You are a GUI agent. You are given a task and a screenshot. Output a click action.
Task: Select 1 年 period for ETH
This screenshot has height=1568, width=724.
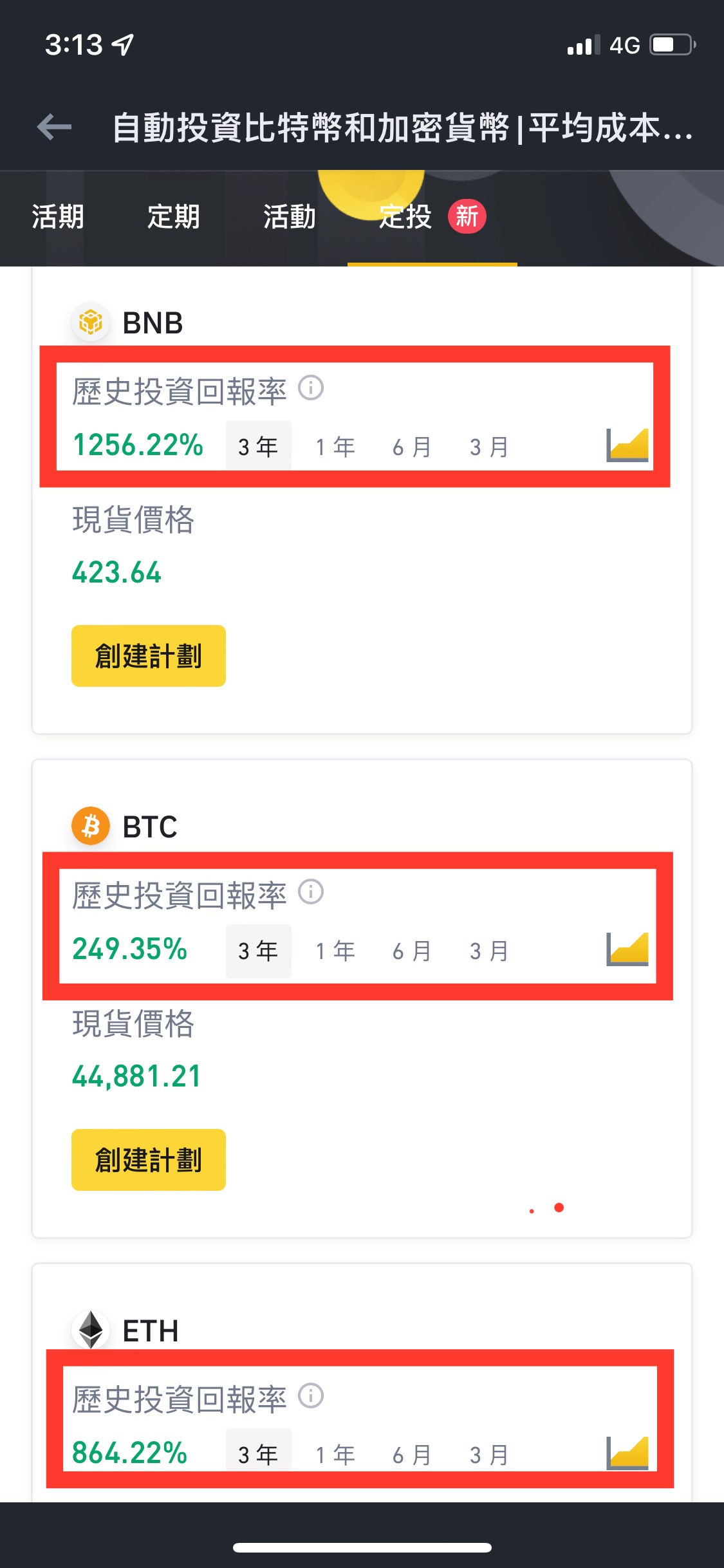tap(335, 1454)
